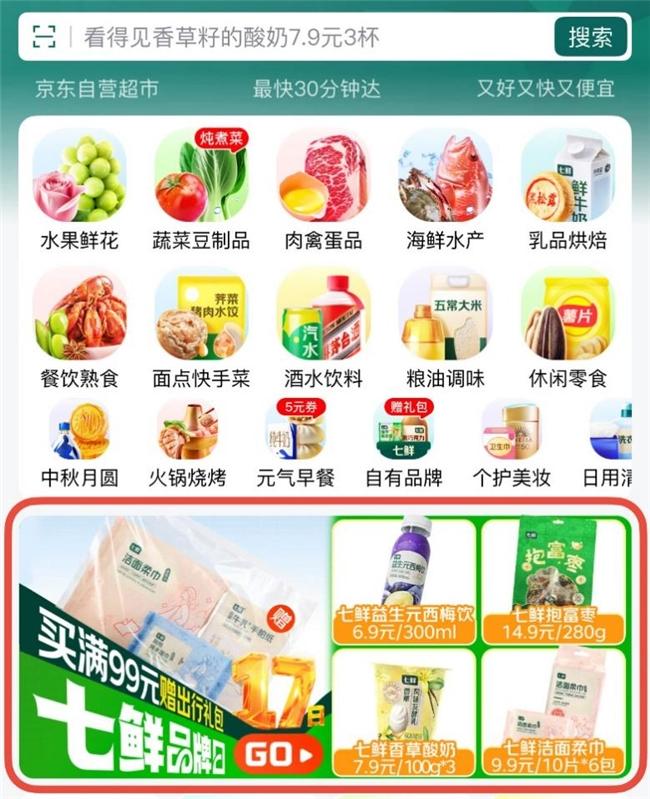Open the search input field

(300, 38)
